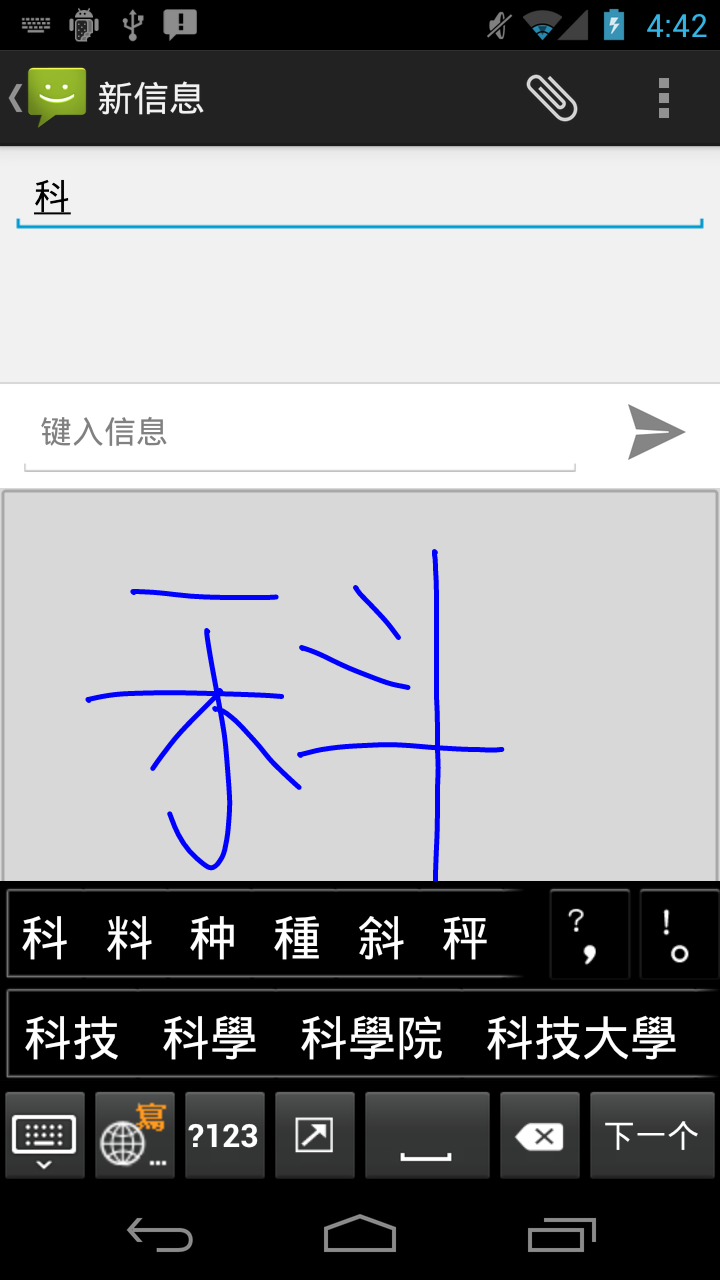Image resolution: width=720 pixels, height=1280 pixels.
Task: Select candidate character 斜
Action: coord(381,938)
